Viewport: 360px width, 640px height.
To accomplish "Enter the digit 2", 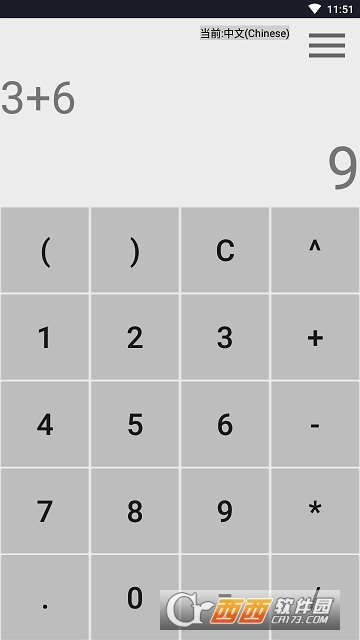I will tap(135, 337).
